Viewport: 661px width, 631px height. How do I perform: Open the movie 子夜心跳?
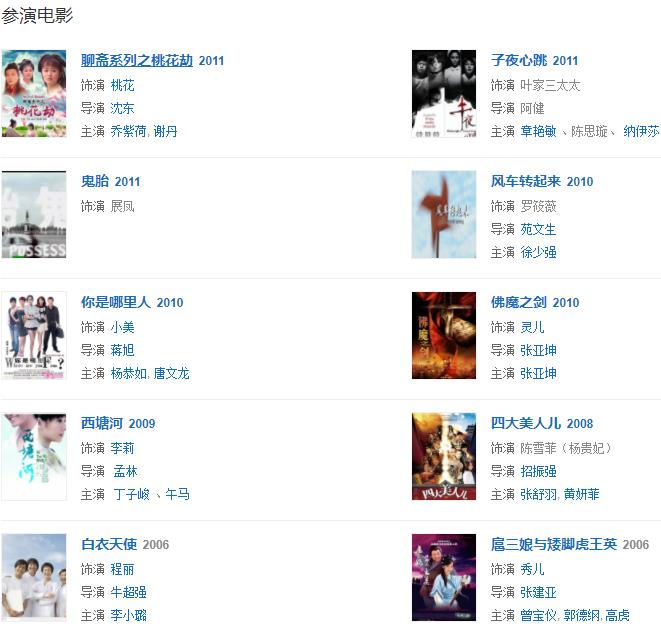coord(519,61)
